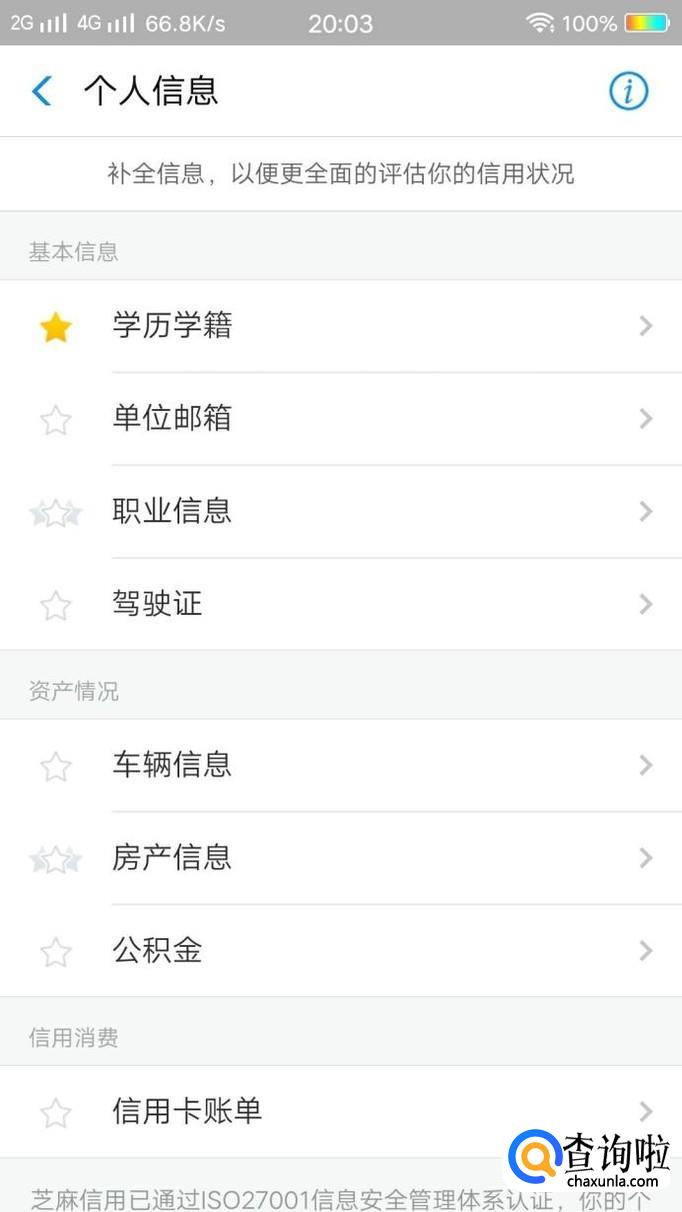The height and width of the screenshot is (1212, 682).
Task: Tap 房产信息 row
Action: (x=340, y=858)
